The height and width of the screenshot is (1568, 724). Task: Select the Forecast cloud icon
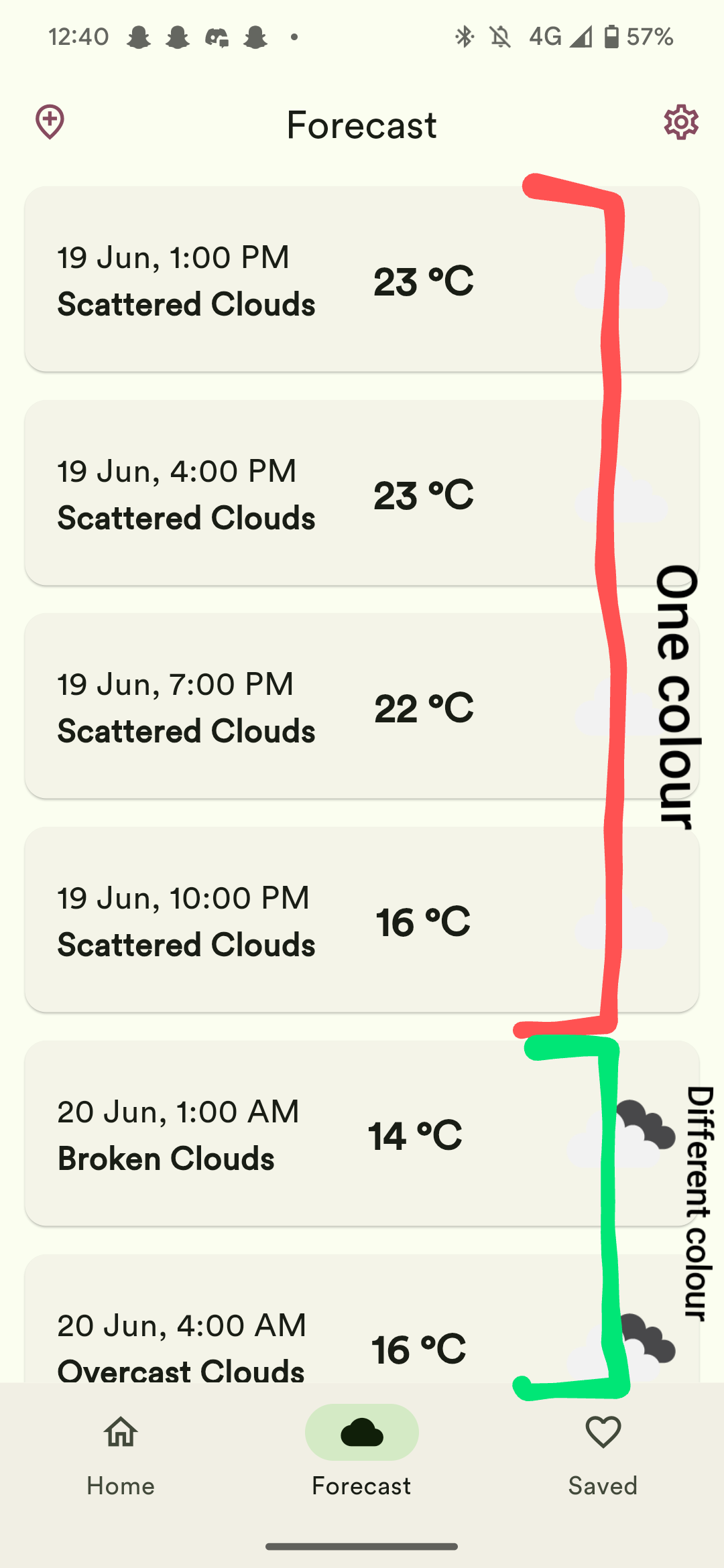(361, 1431)
